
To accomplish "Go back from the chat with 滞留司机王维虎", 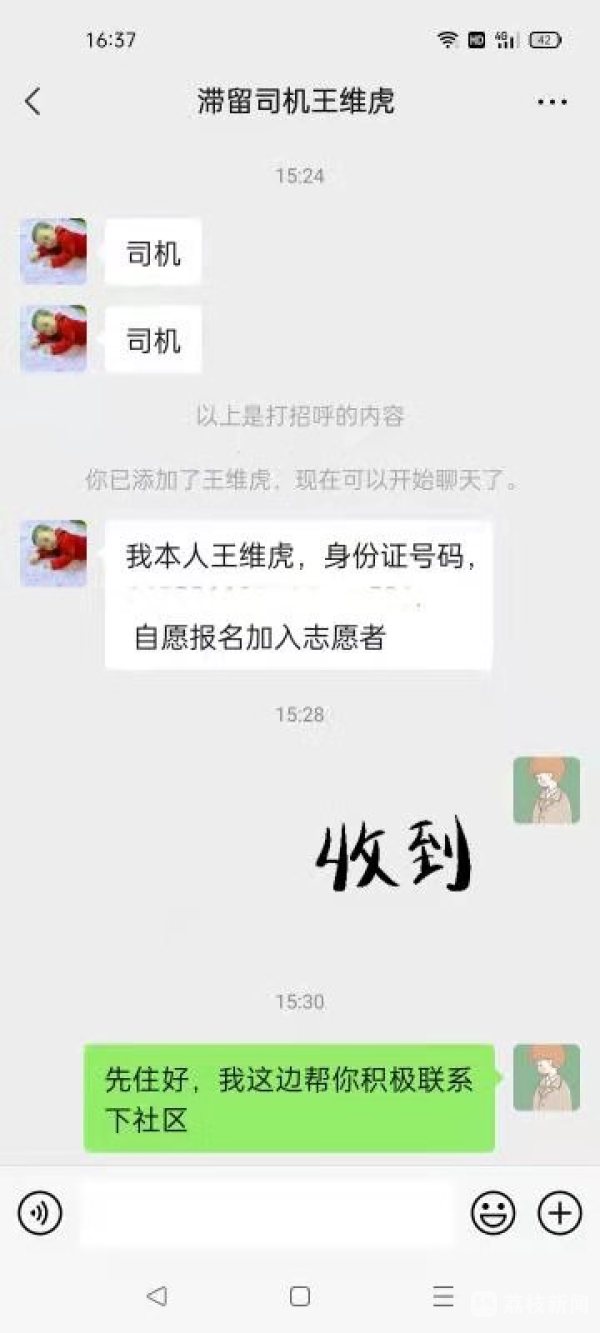I will (33, 101).
